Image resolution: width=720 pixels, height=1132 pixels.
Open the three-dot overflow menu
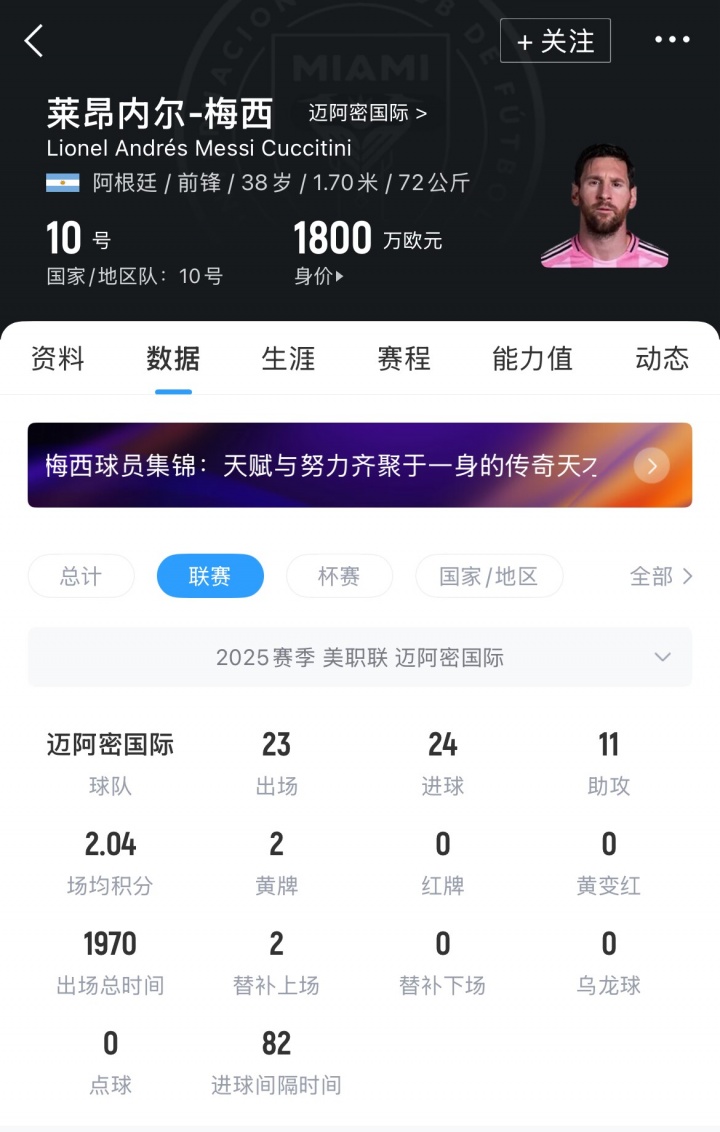(672, 40)
